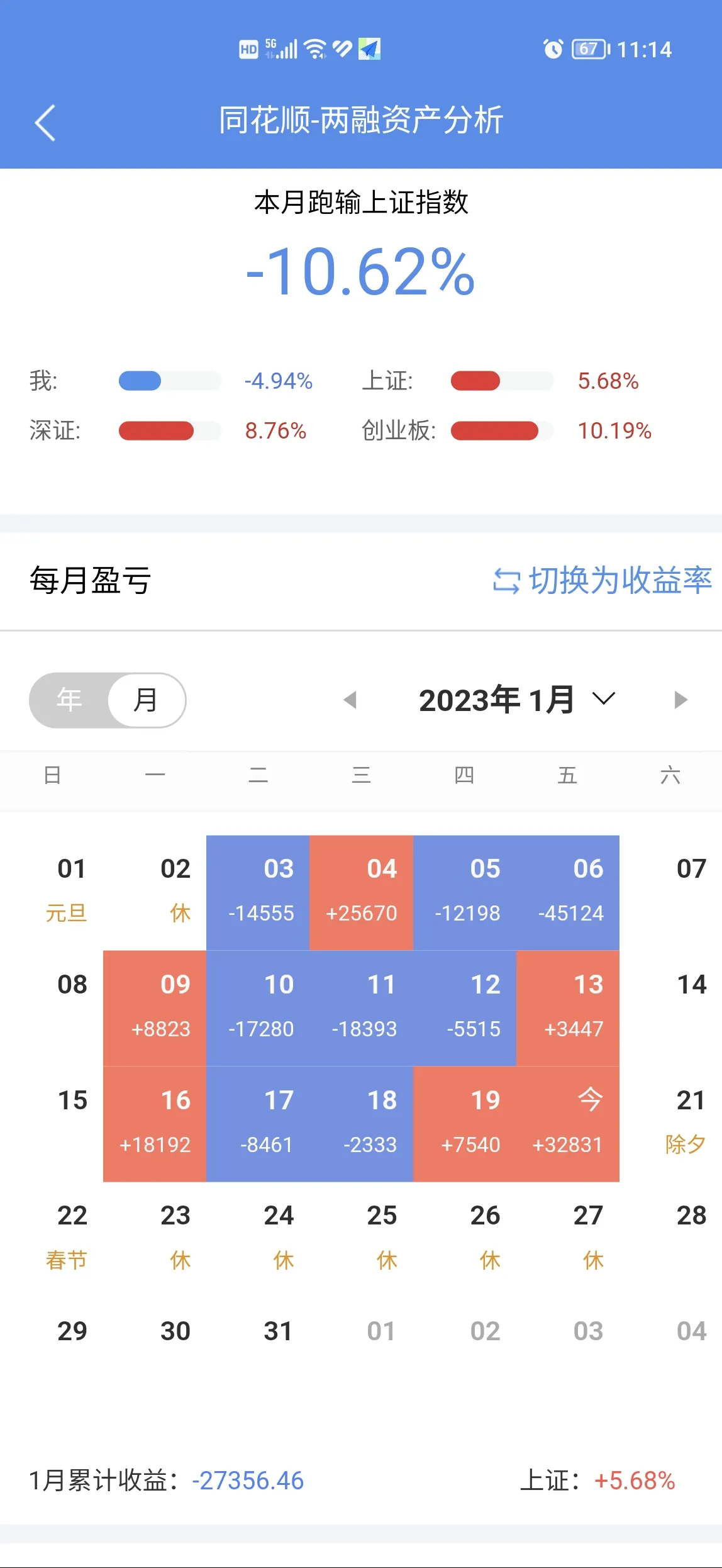Open the 2023年 1月 month picker
Viewport: 722px width, 1568px height.
point(516,700)
